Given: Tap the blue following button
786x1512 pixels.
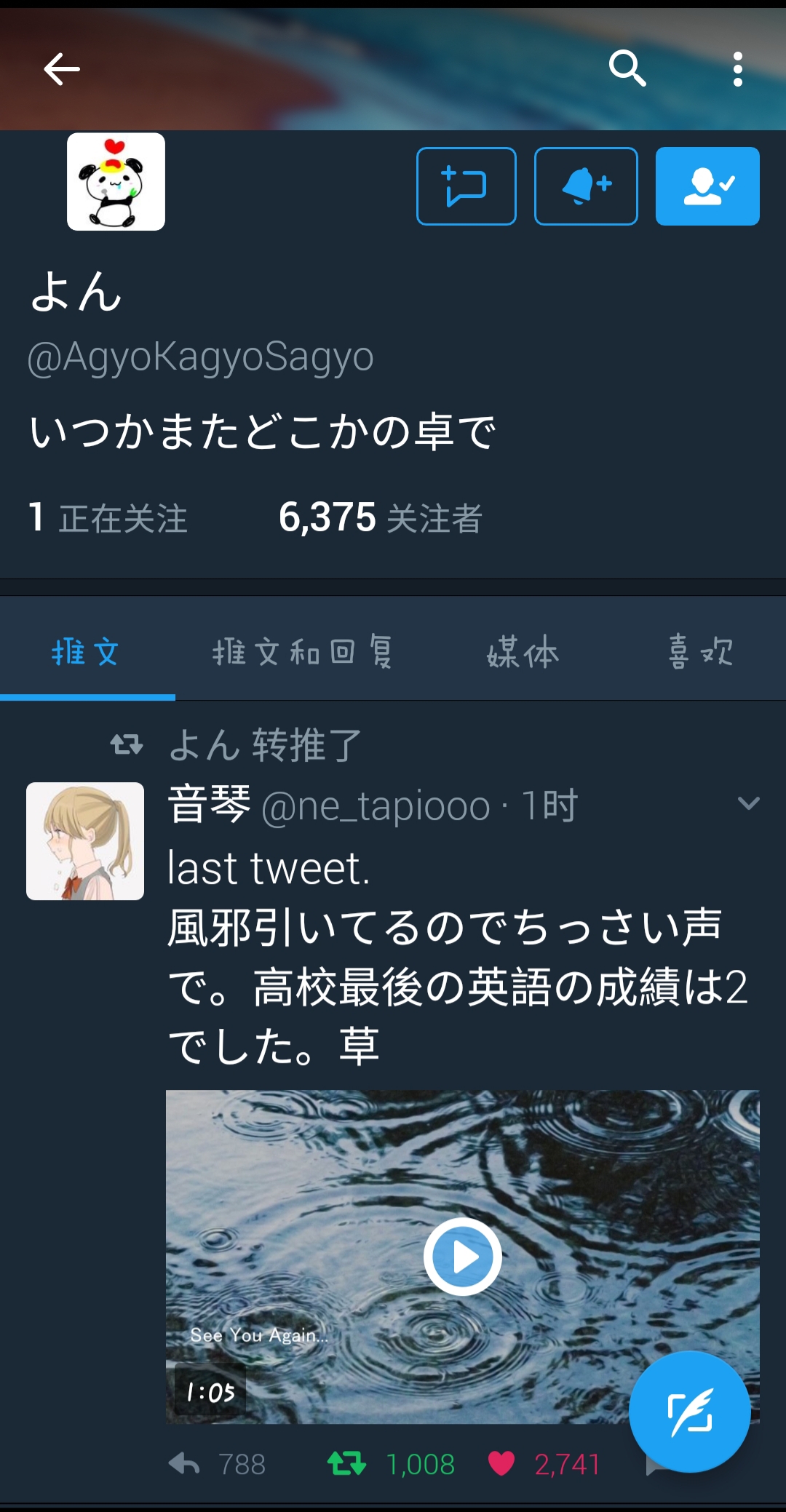Looking at the screenshot, I should tap(707, 186).
